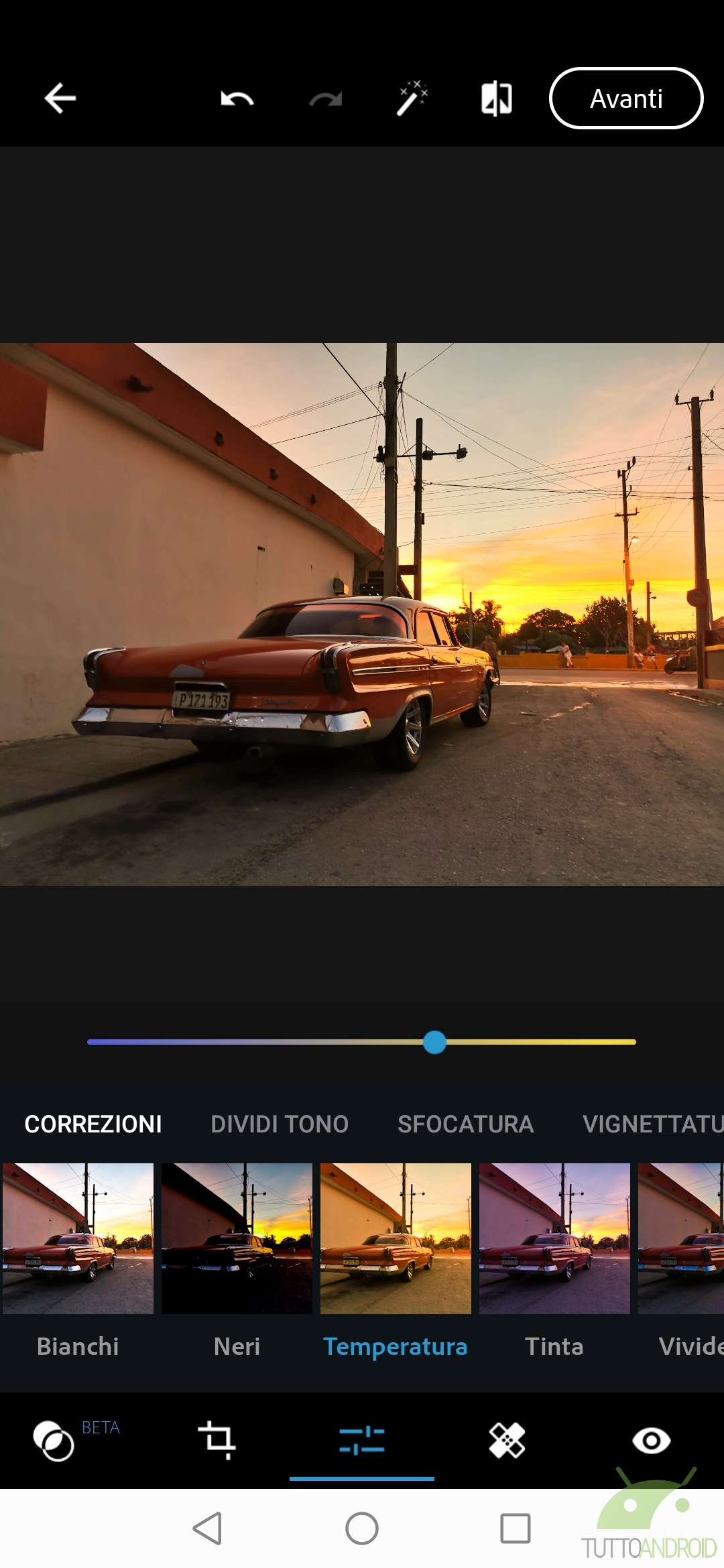Apply auto-enhance with the magic wand

412,99
